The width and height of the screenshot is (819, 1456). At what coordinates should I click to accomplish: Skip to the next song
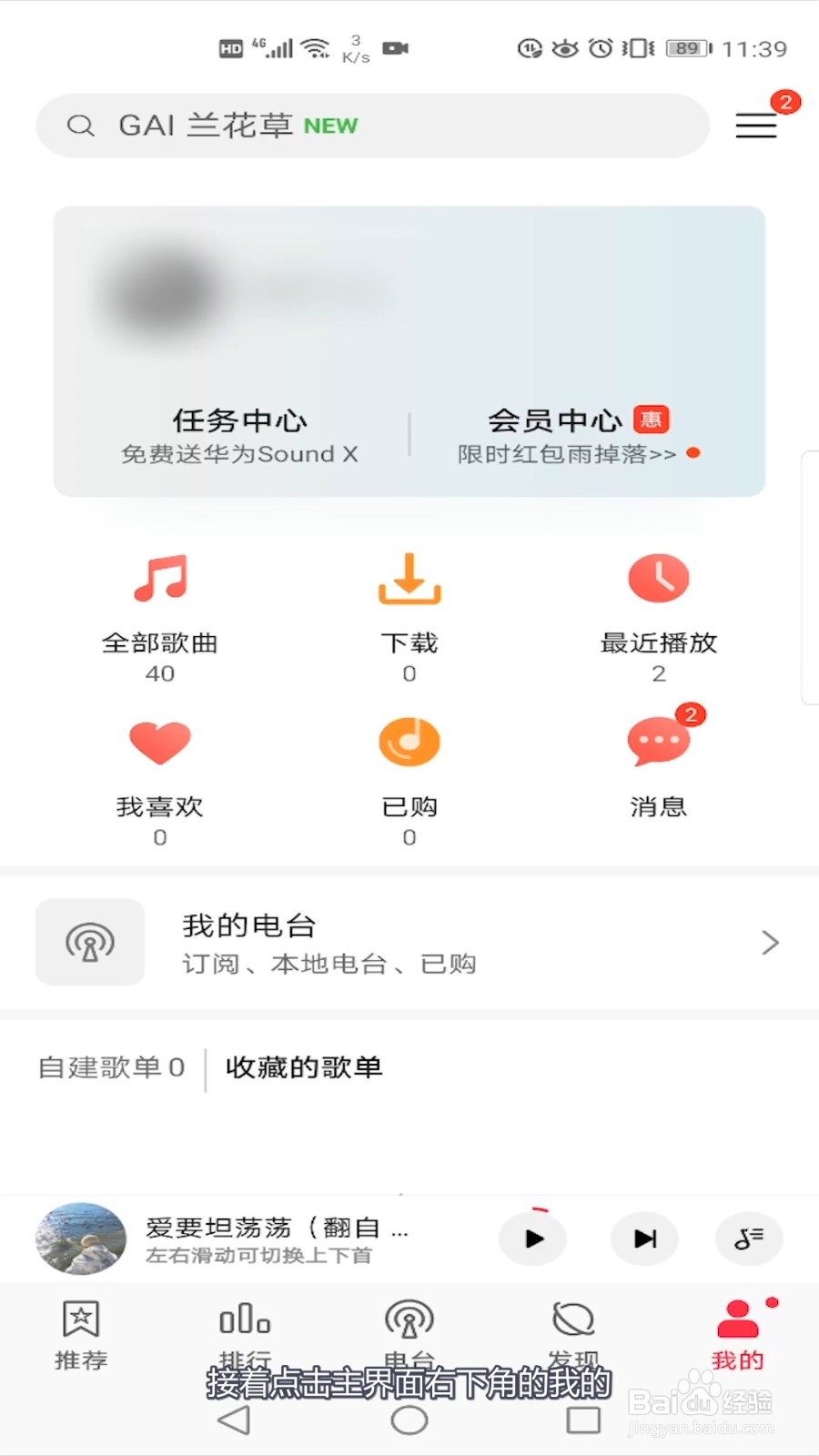click(645, 1239)
